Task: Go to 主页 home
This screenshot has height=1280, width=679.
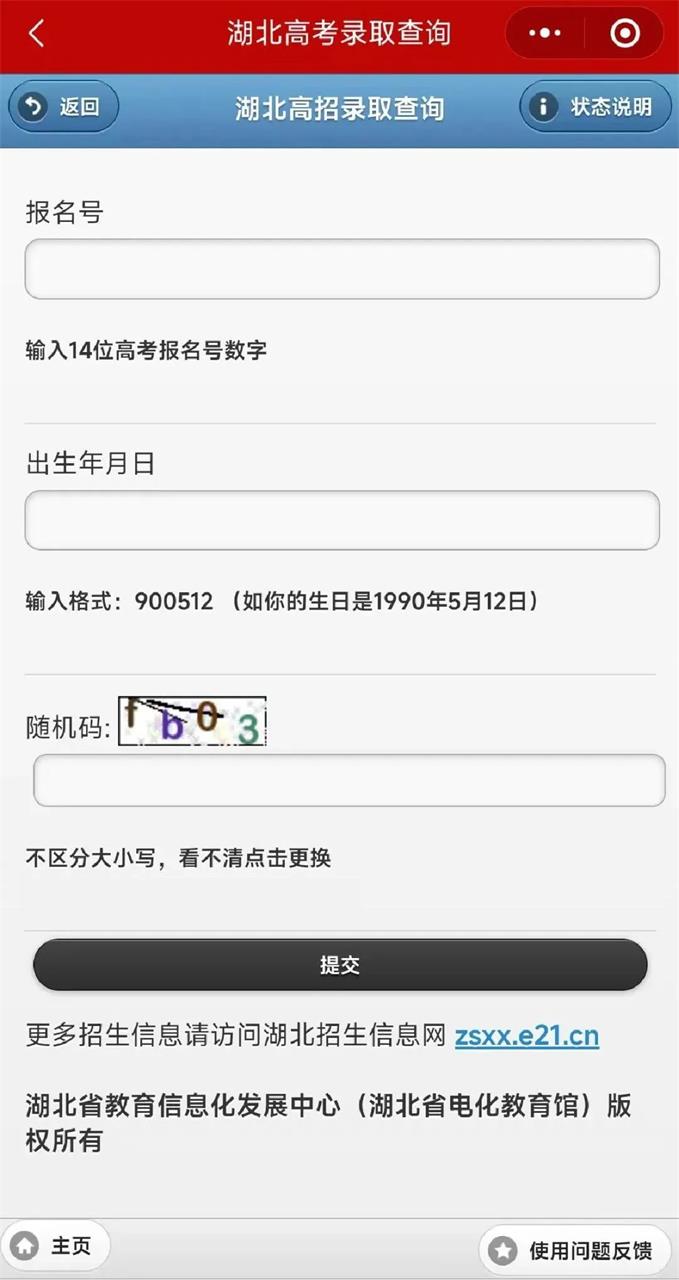Action: pos(55,1246)
